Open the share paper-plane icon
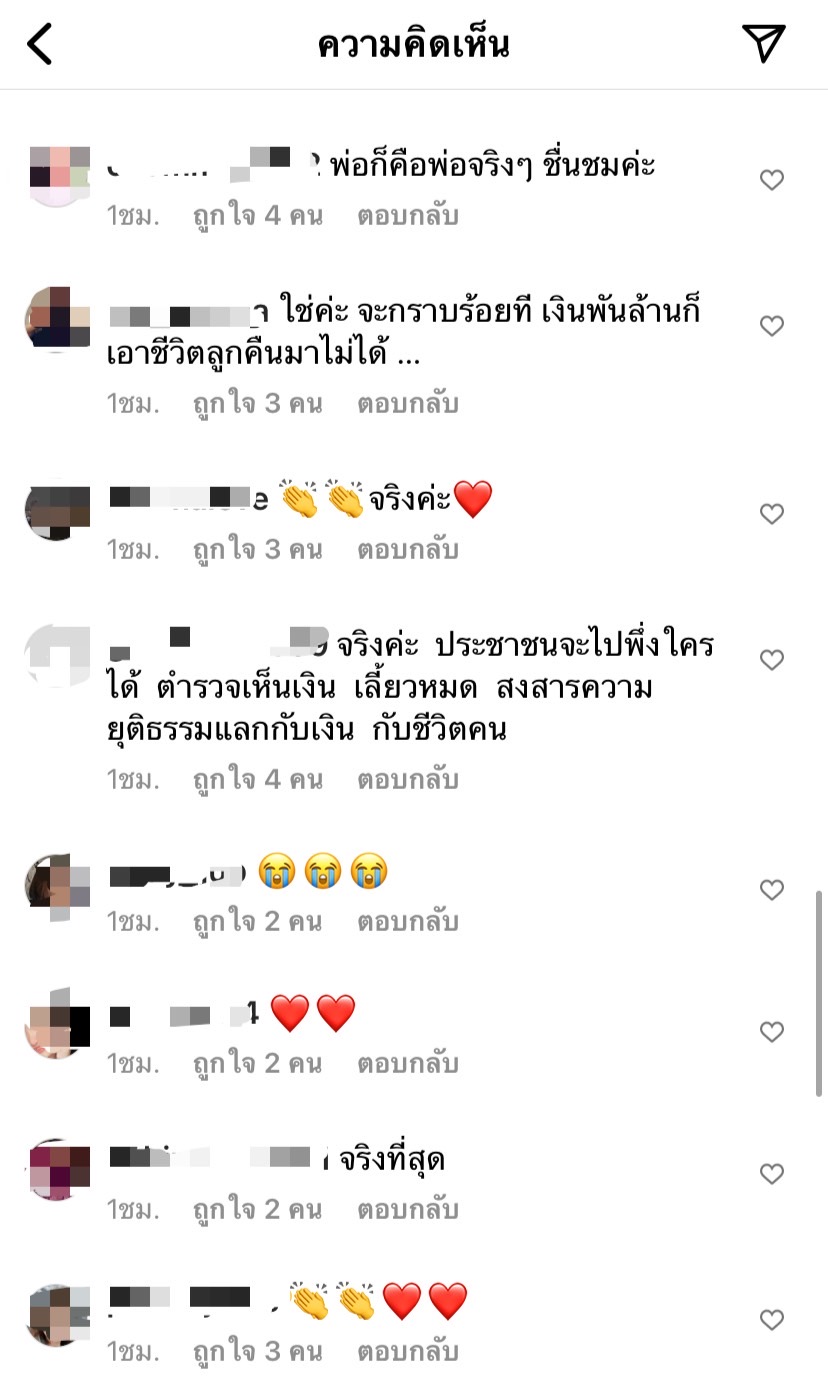 [764, 43]
